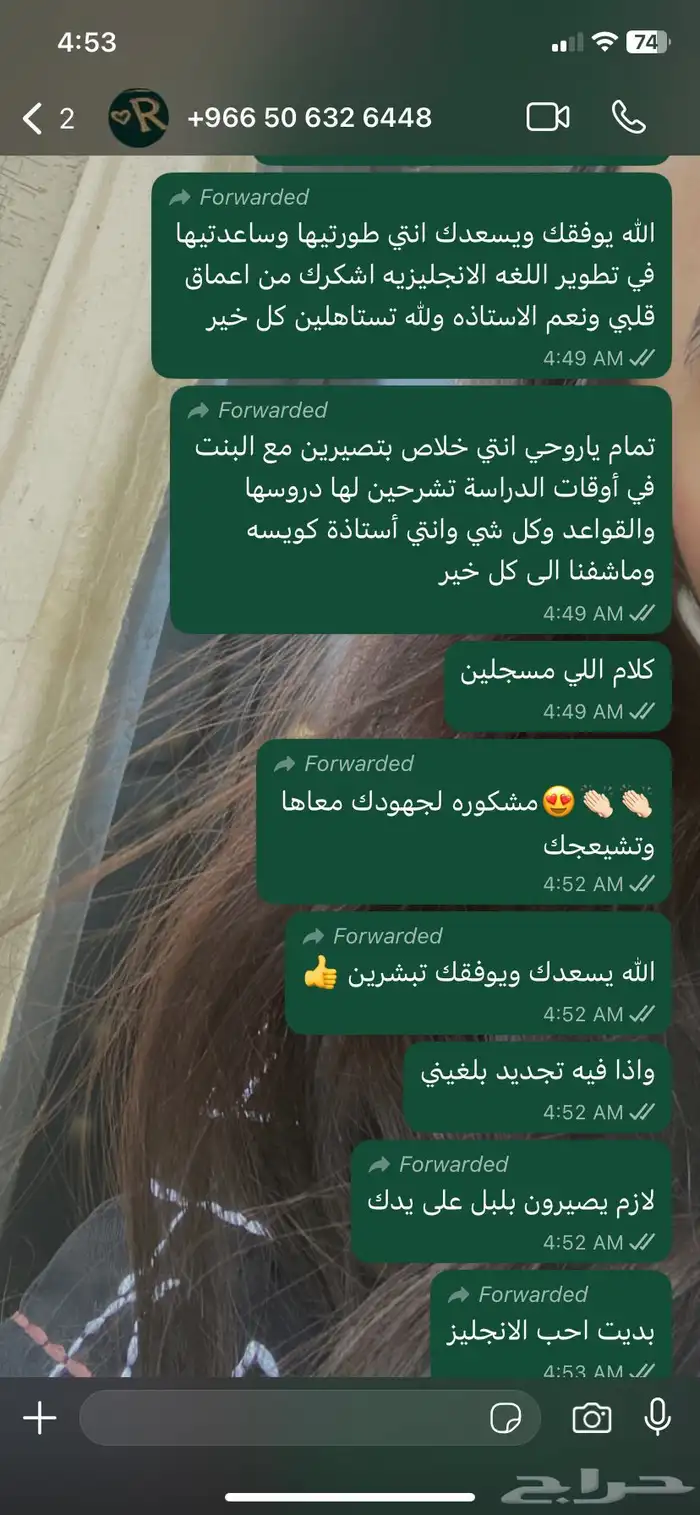The width and height of the screenshot is (700, 1515).
Task: Open contact info for +966 50 632 6448
Action: click(x=309, y=118)
